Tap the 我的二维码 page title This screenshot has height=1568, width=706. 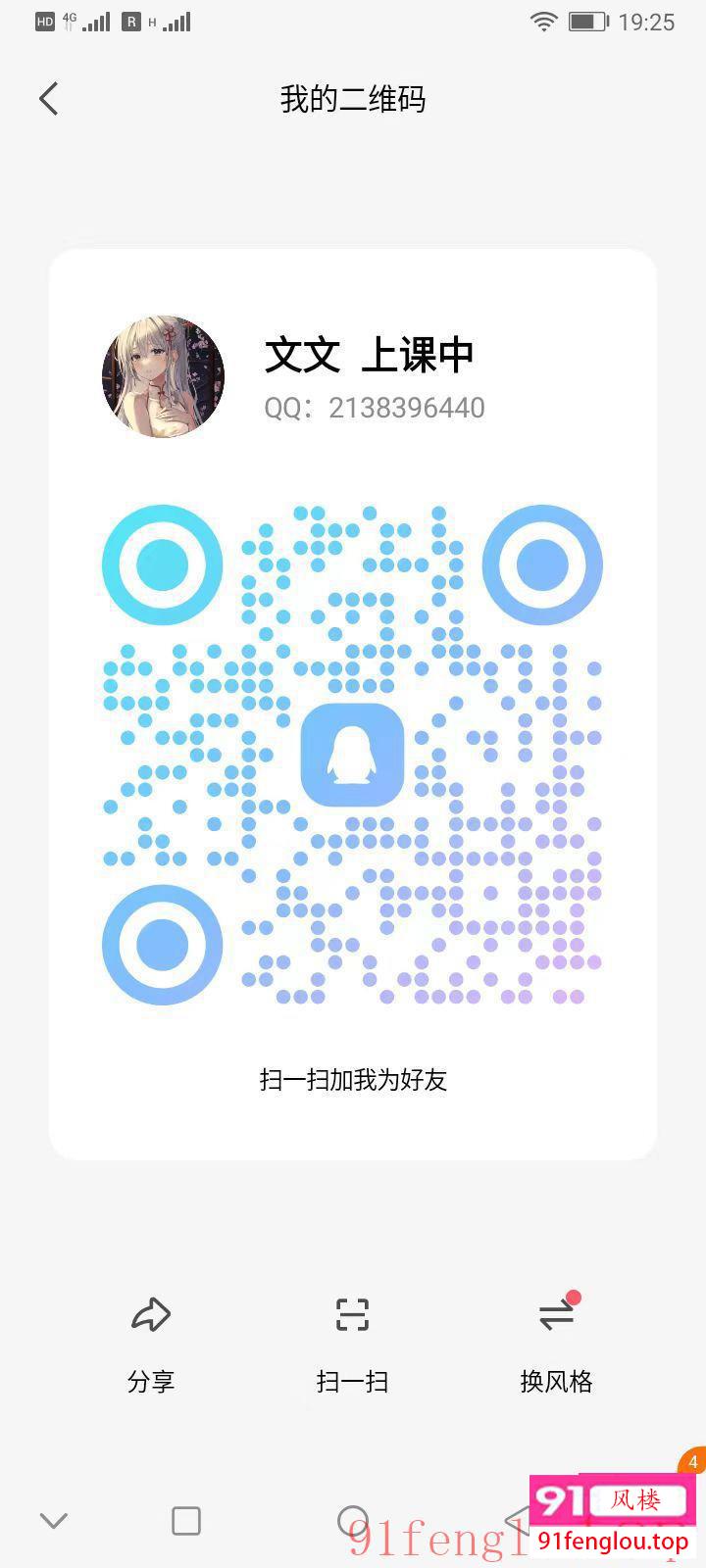pos(352,99)
